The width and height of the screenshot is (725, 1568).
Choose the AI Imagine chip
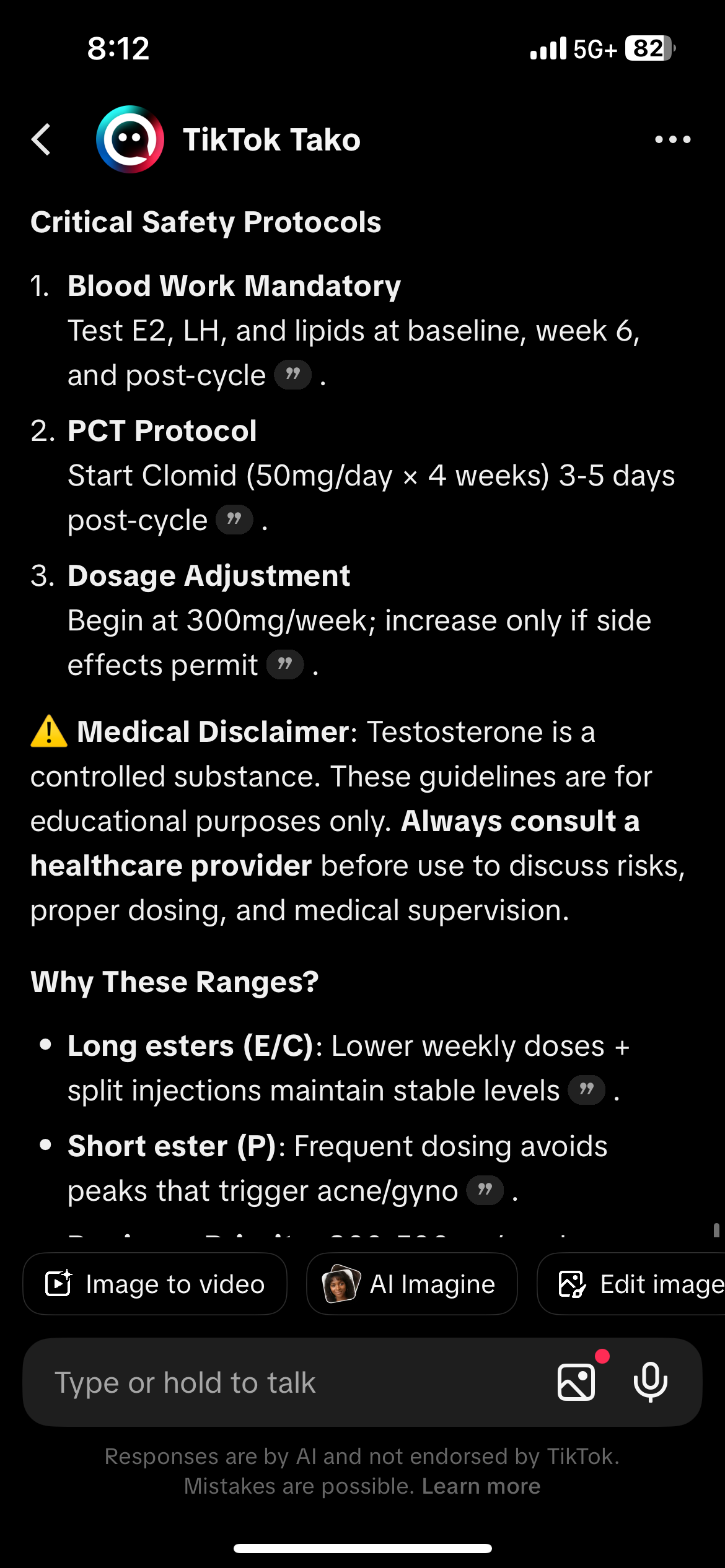pos(412,1284)
